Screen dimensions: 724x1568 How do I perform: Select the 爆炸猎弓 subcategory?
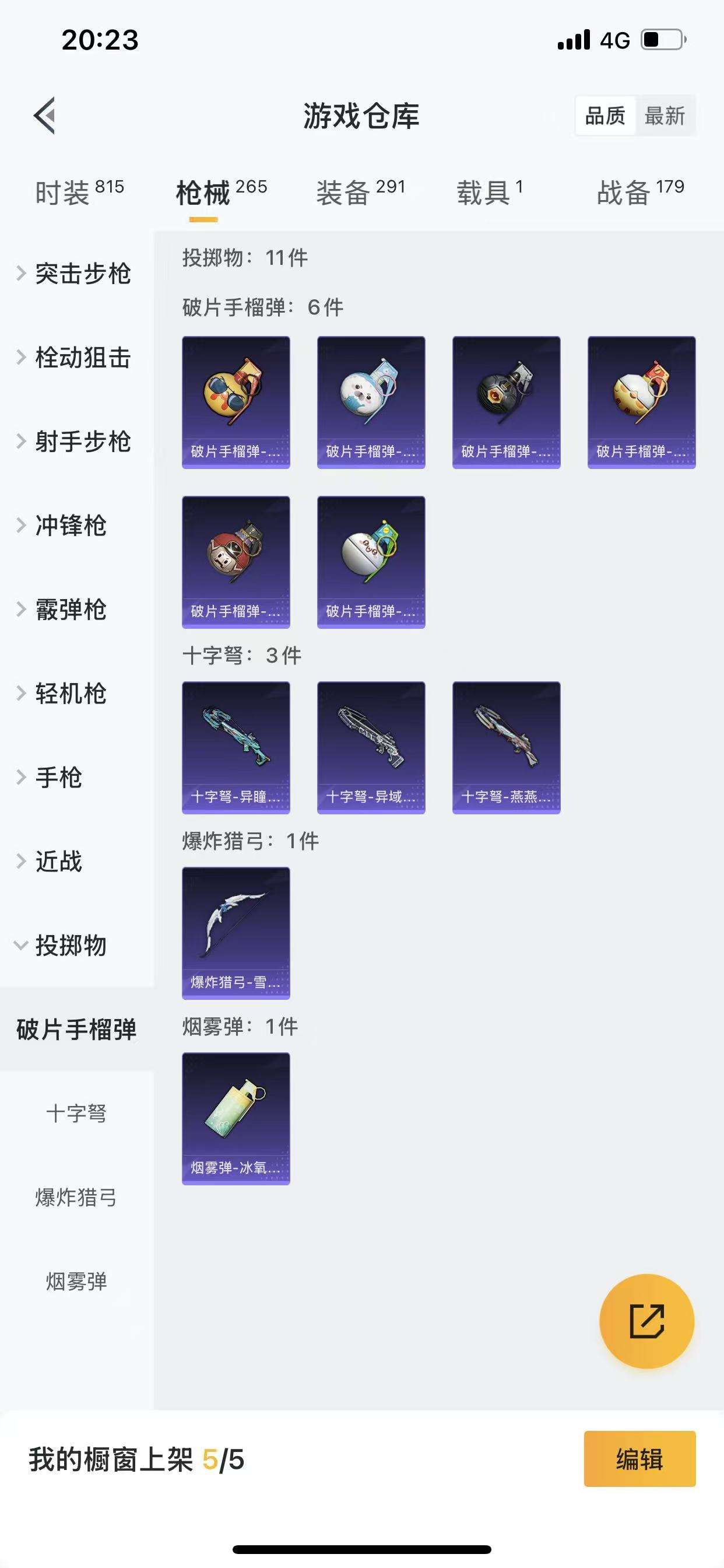[x=77, y=1198]
